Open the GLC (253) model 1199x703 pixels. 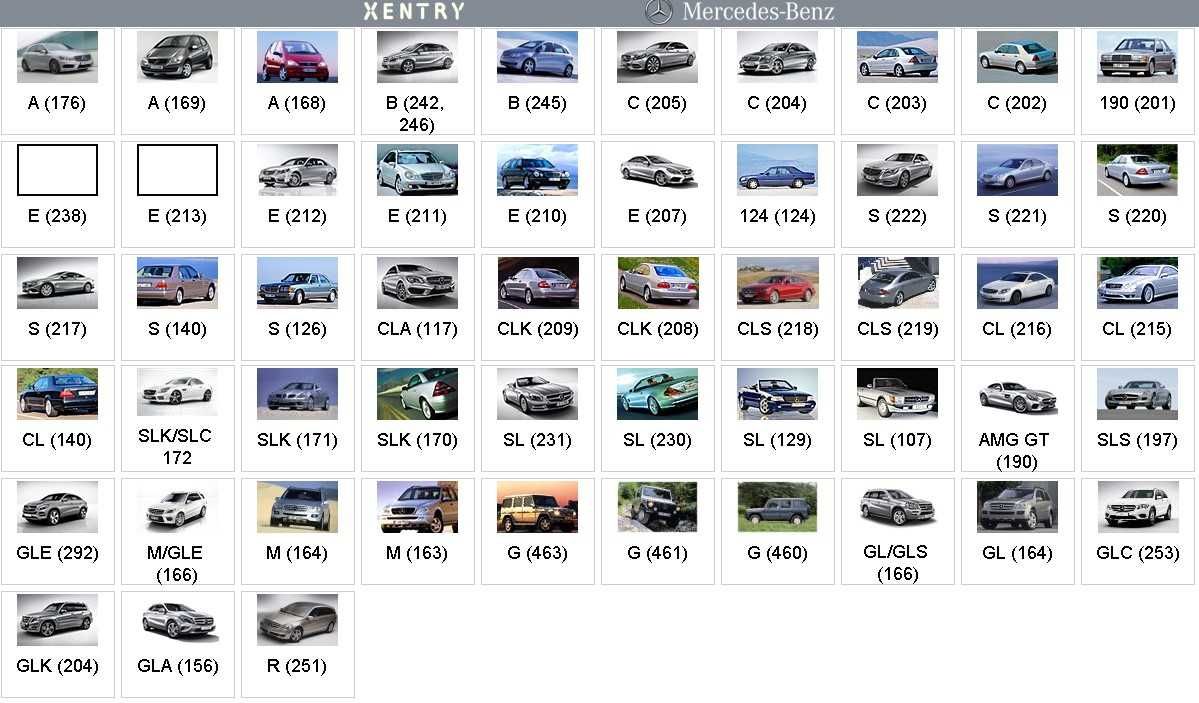(x=1137, y=532)
